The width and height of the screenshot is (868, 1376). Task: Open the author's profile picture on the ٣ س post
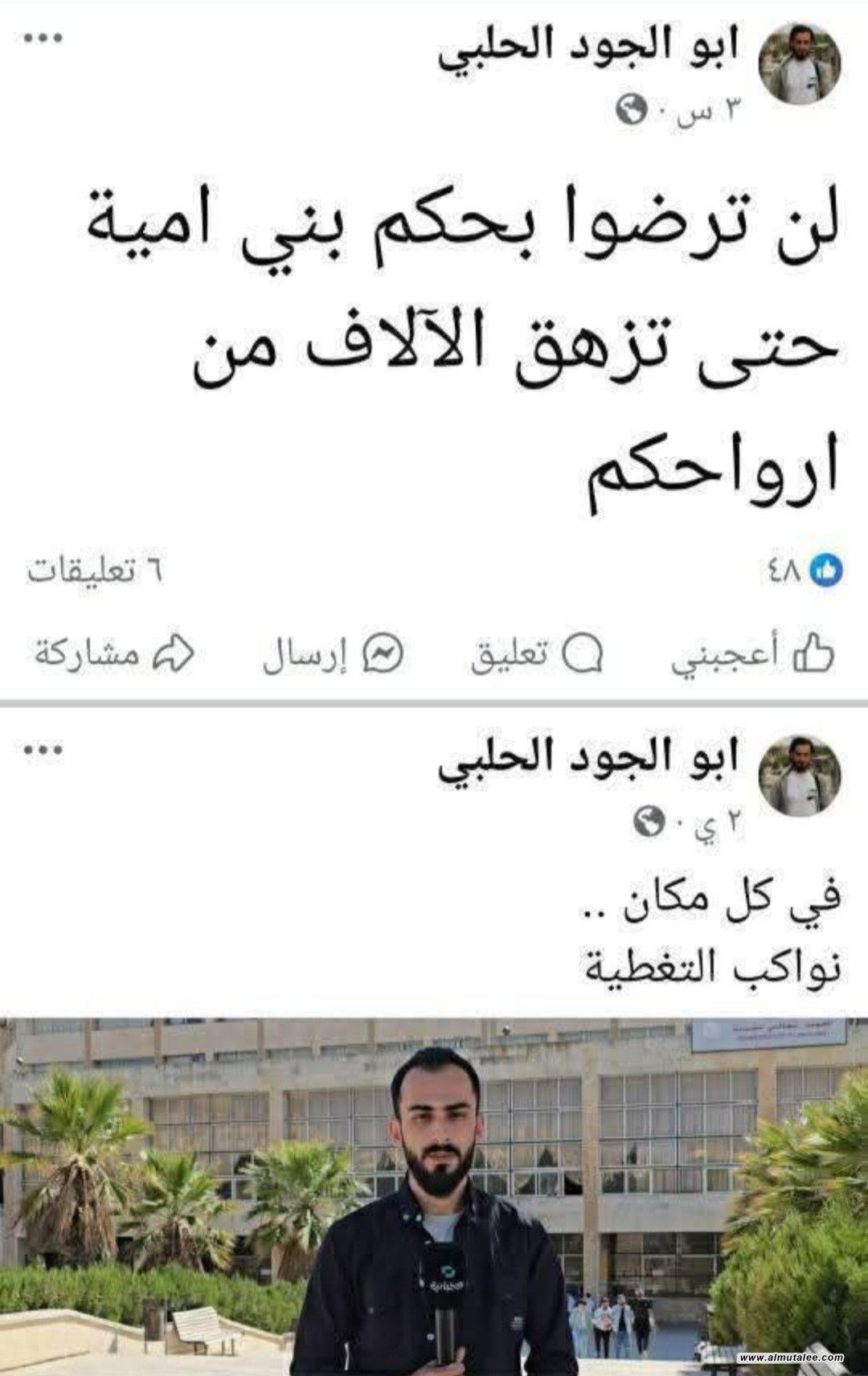[x=799, y=63]
